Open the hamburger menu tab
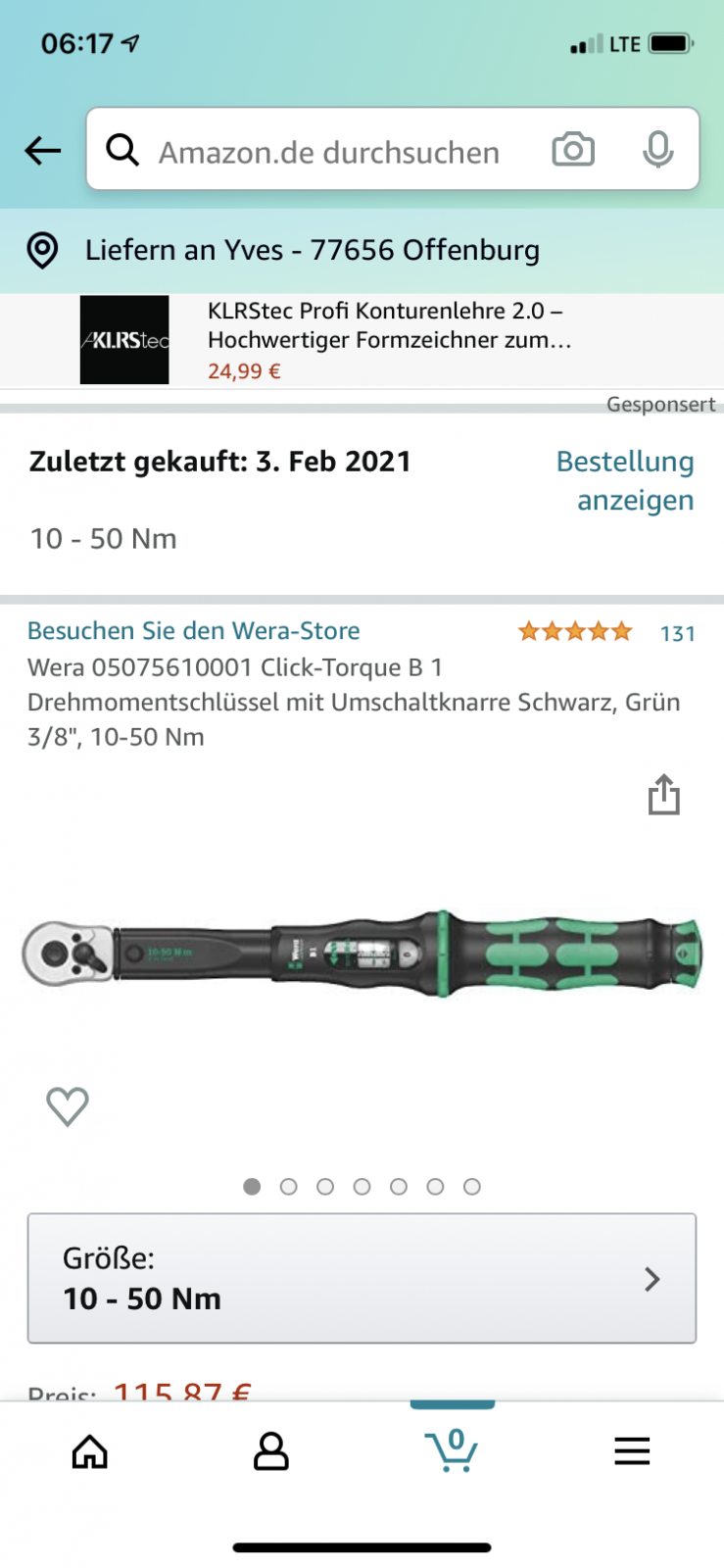The image size is (724, 1568). (632, 1451)
